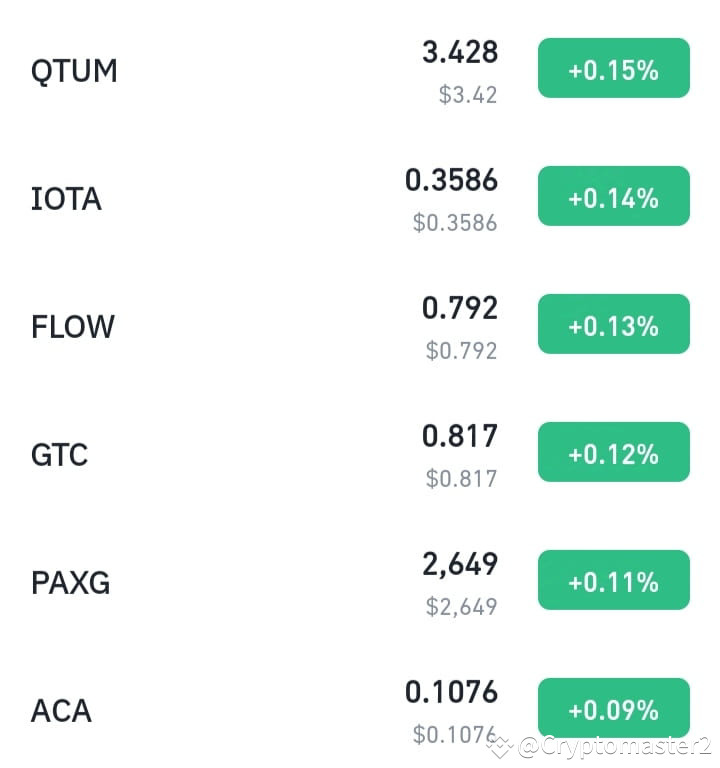The image size is (720, 768).
Task: Open the FLOW market row
Action: point(360,325)
